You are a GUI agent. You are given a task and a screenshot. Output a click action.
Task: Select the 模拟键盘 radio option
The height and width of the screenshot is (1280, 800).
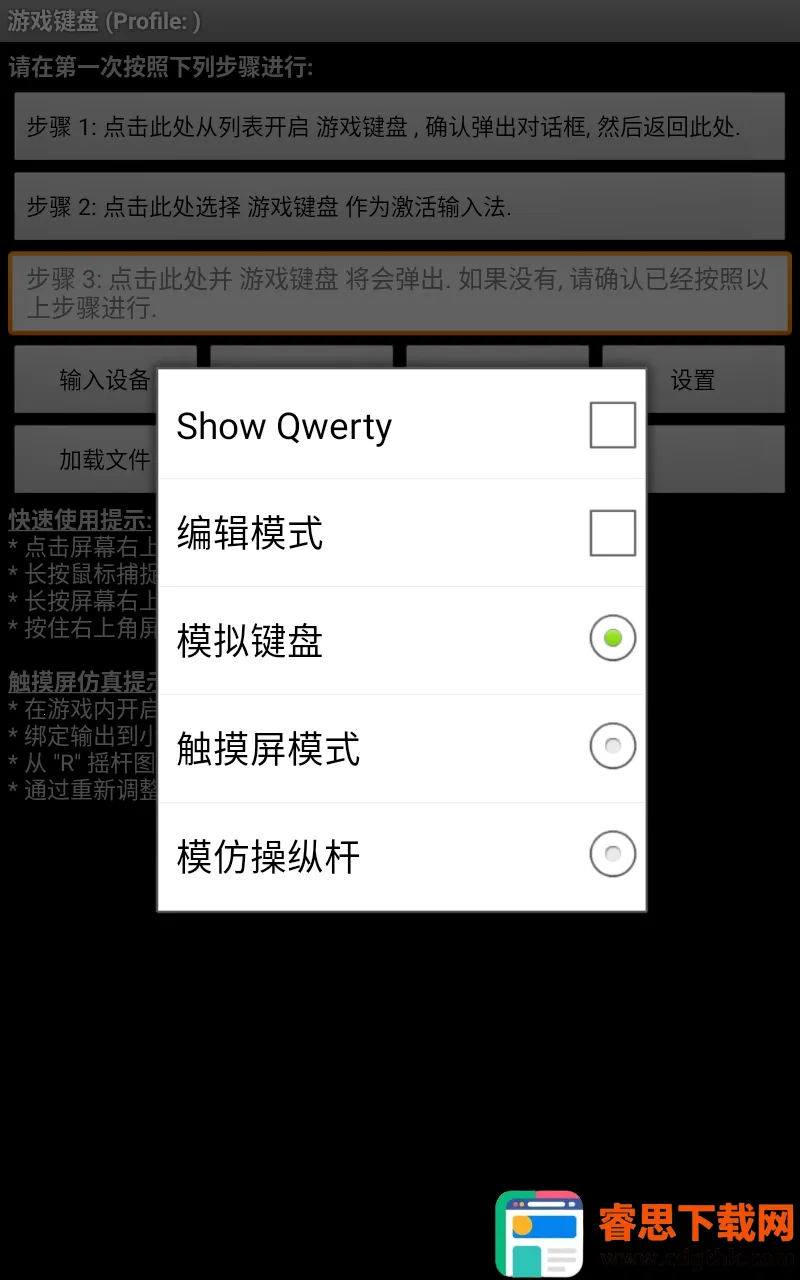612,638
